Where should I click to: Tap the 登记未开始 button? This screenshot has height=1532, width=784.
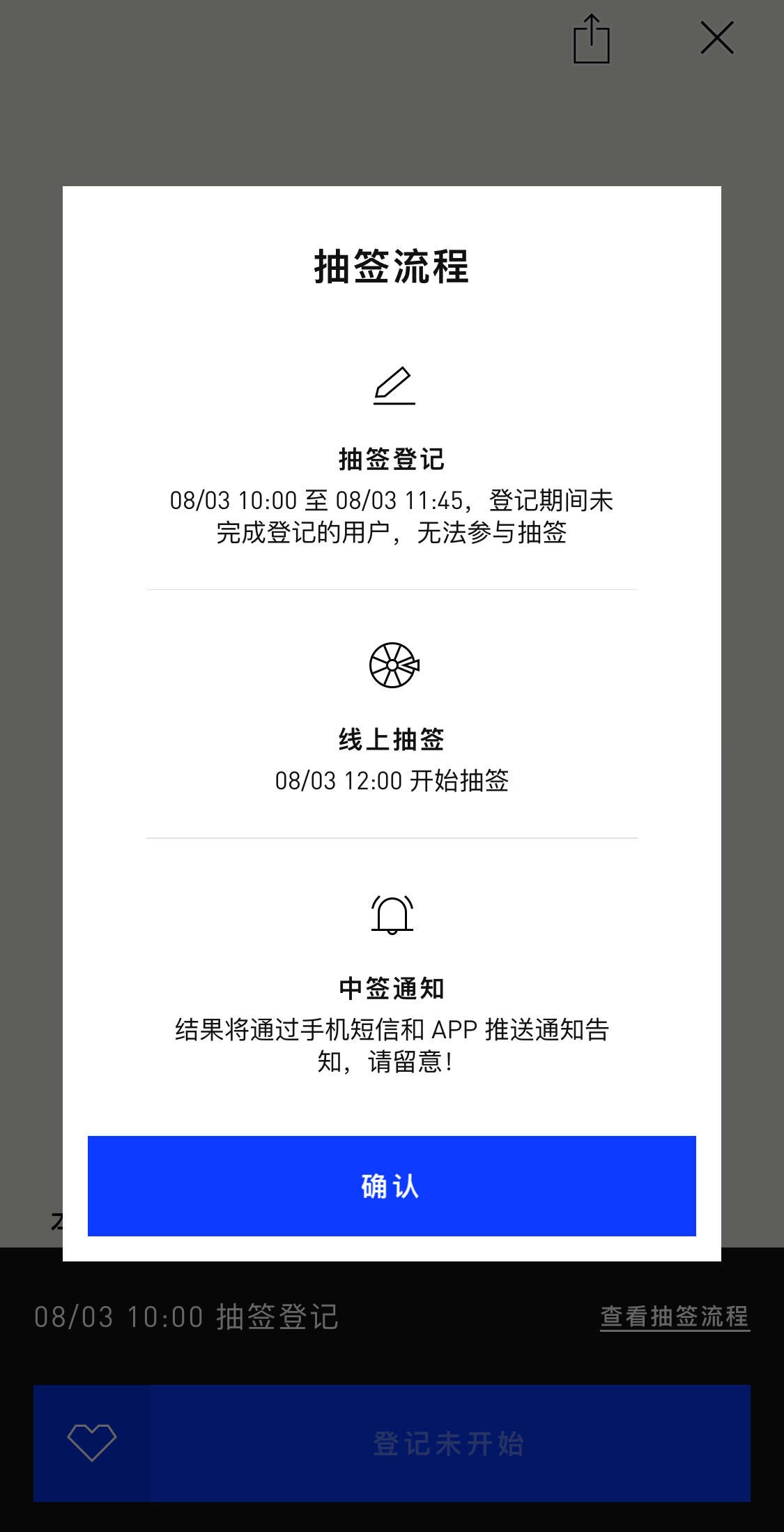click(x=449, y=1443)
